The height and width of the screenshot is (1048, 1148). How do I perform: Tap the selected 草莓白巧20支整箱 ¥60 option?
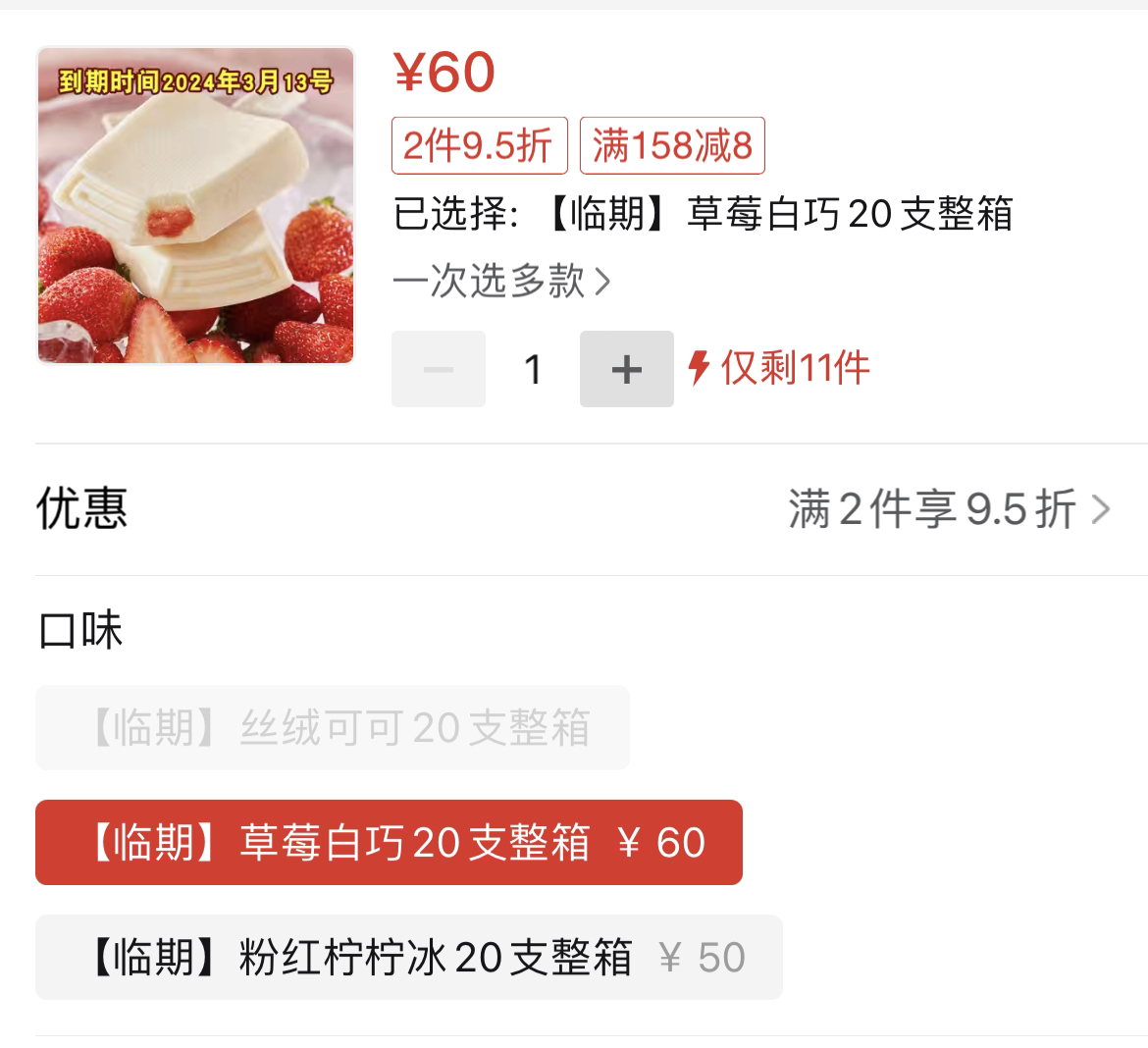coord(389,842)
